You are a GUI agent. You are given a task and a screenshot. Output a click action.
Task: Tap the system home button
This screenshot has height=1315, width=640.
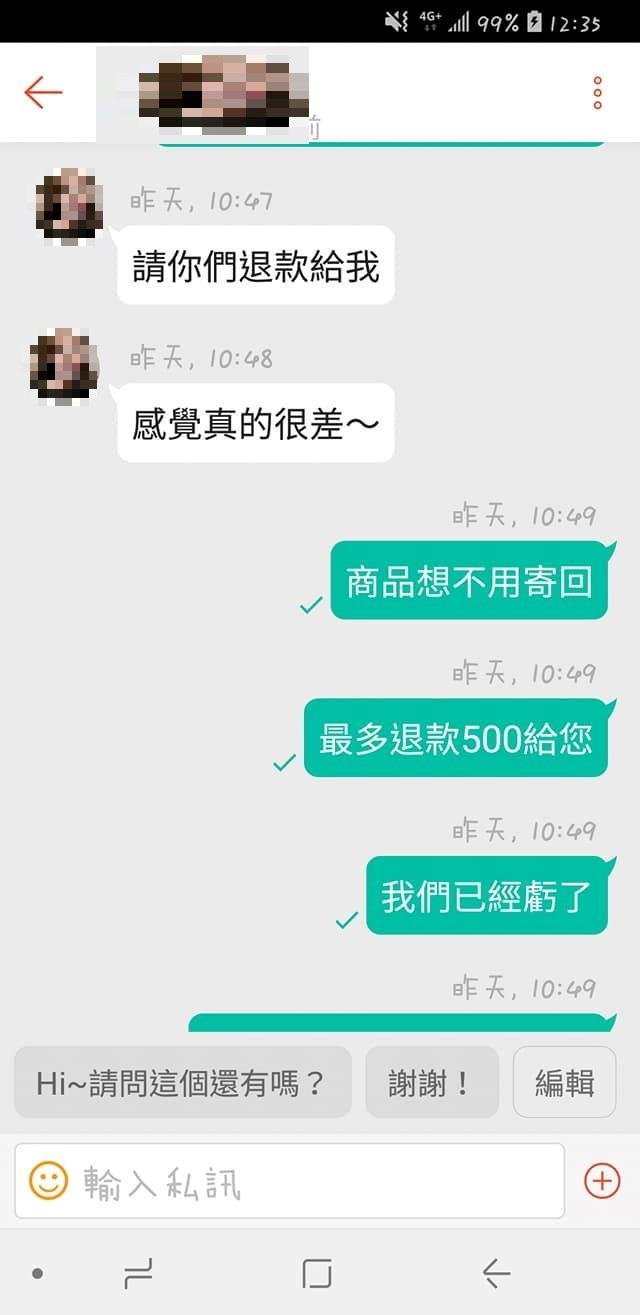tap(317, 1273)
